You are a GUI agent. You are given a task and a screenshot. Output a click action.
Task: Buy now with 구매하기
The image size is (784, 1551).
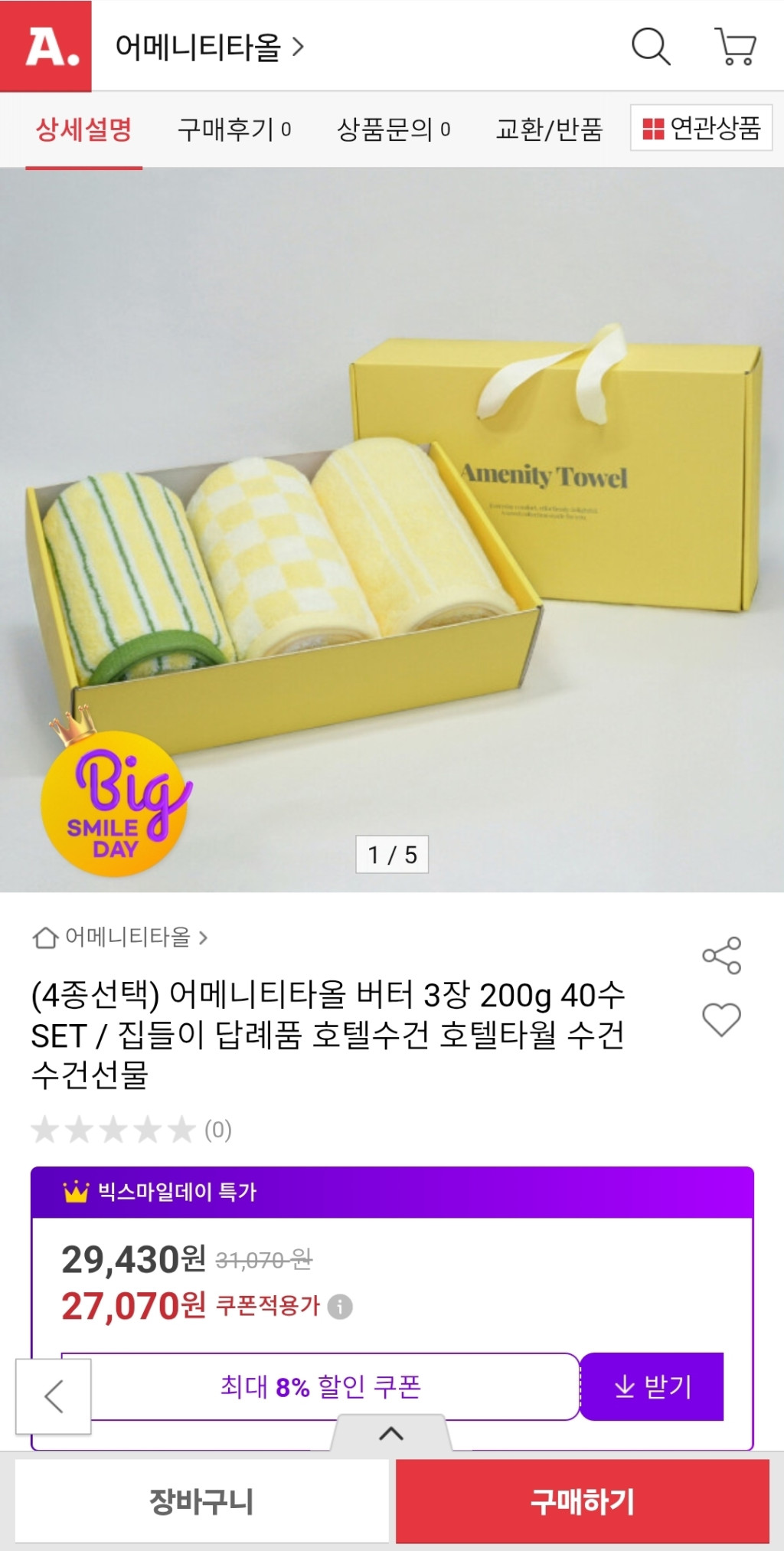point(582,1501)
